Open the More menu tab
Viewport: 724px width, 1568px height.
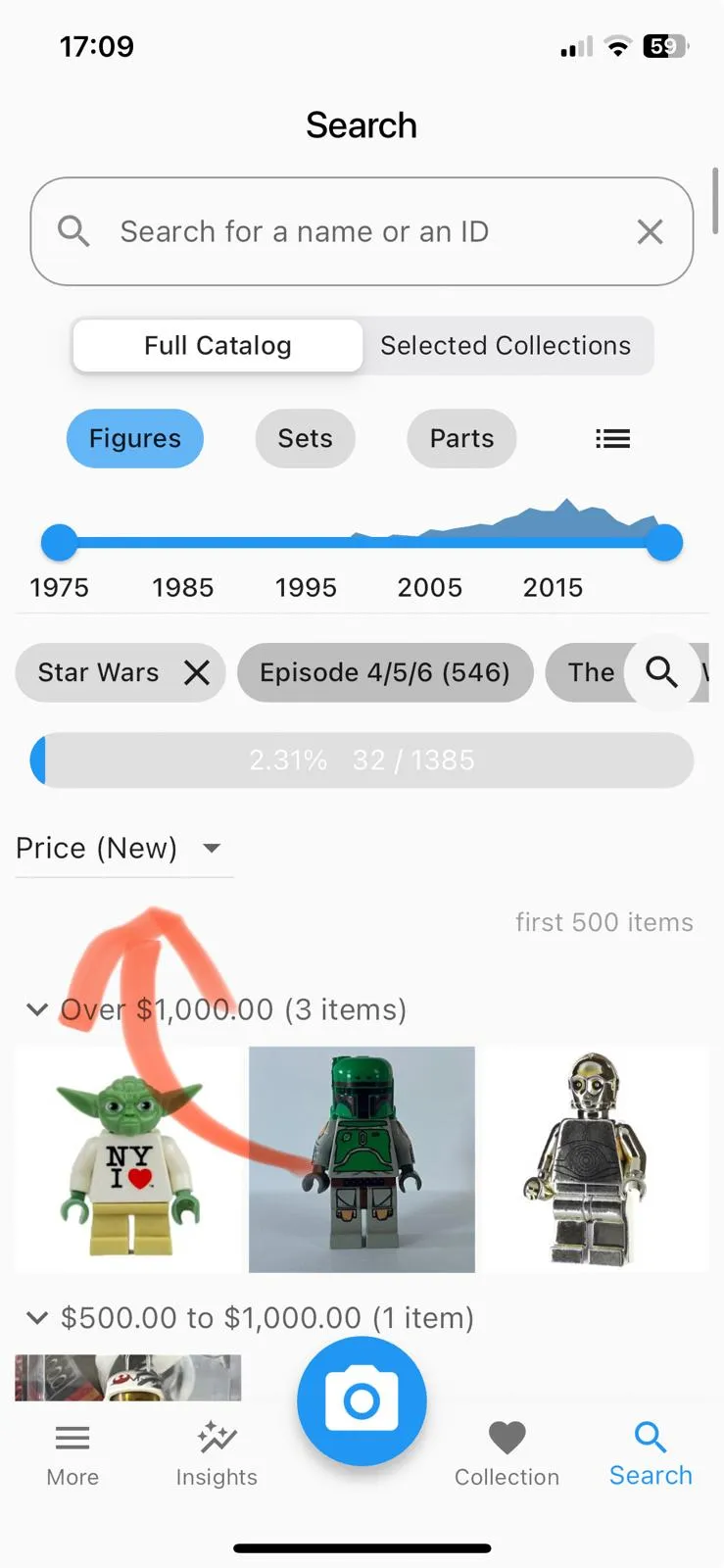[x=72, y=1454]
